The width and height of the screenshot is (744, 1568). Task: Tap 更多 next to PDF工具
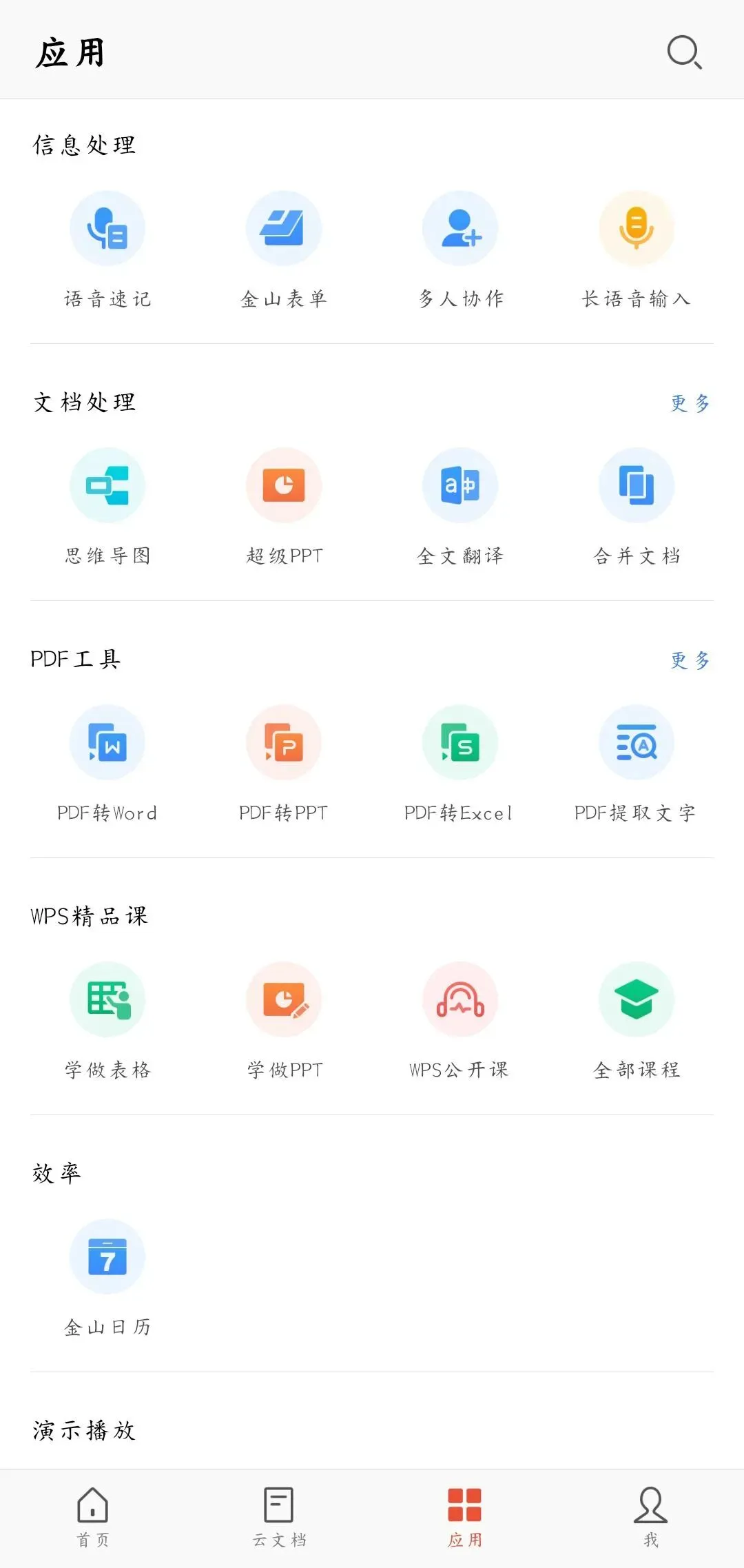pyautogui.click(x=690, y=660)
